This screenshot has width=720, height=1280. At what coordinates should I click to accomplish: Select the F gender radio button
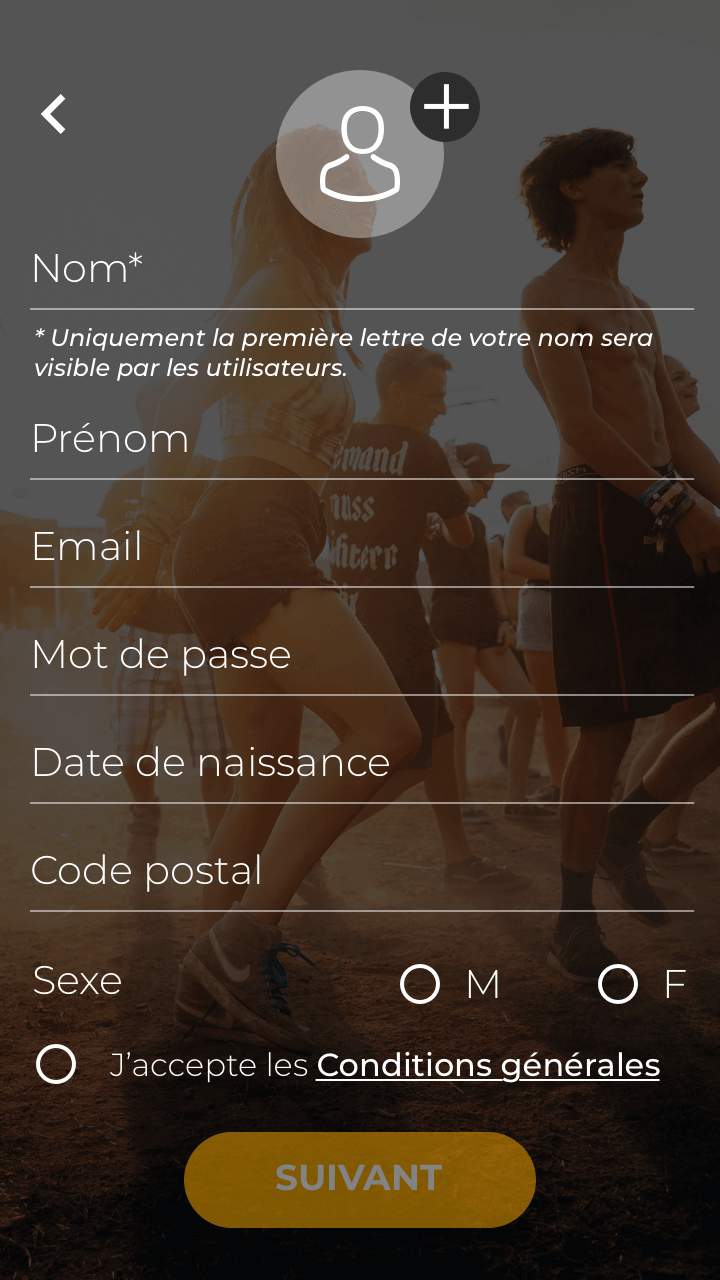[618, 984]
